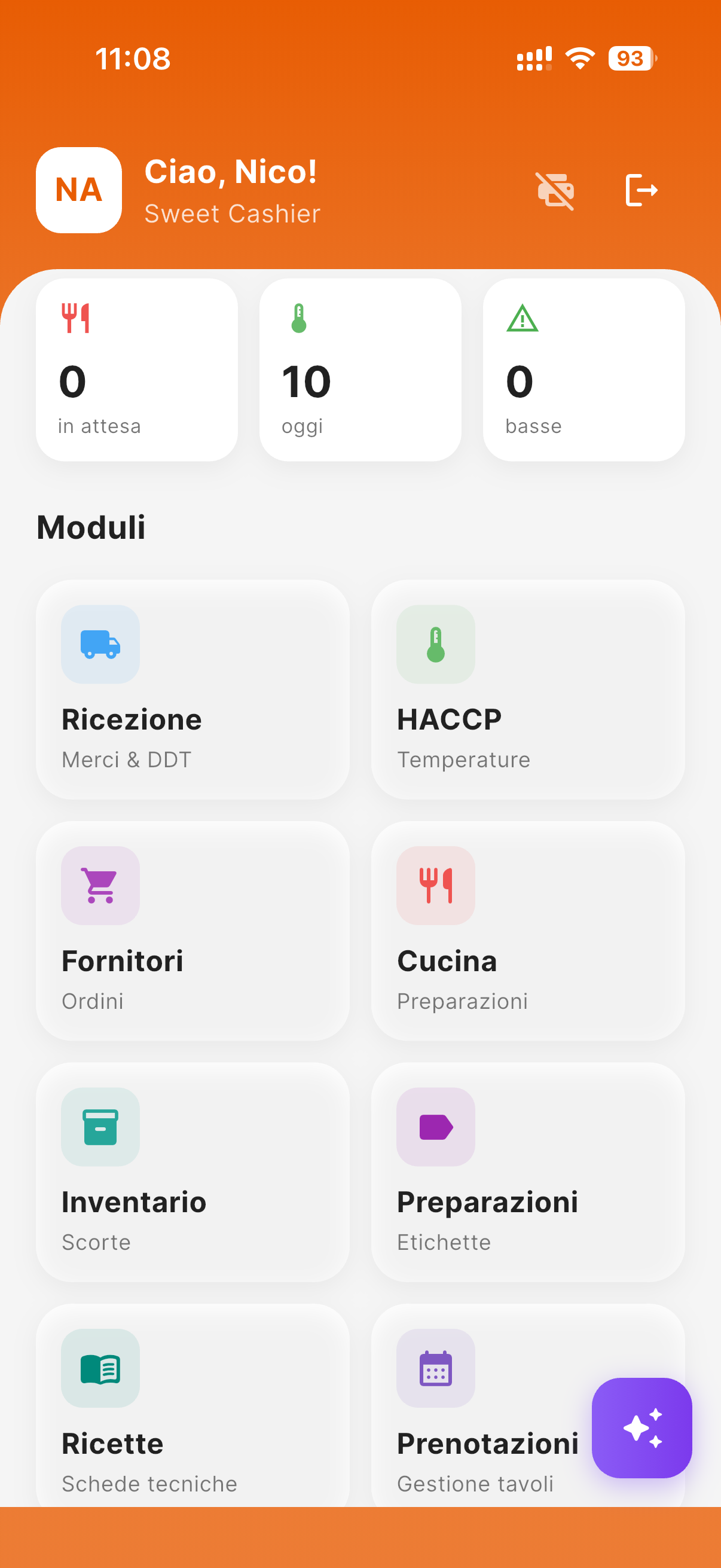View the 'in attesa' pending orders card

(137, 370)
